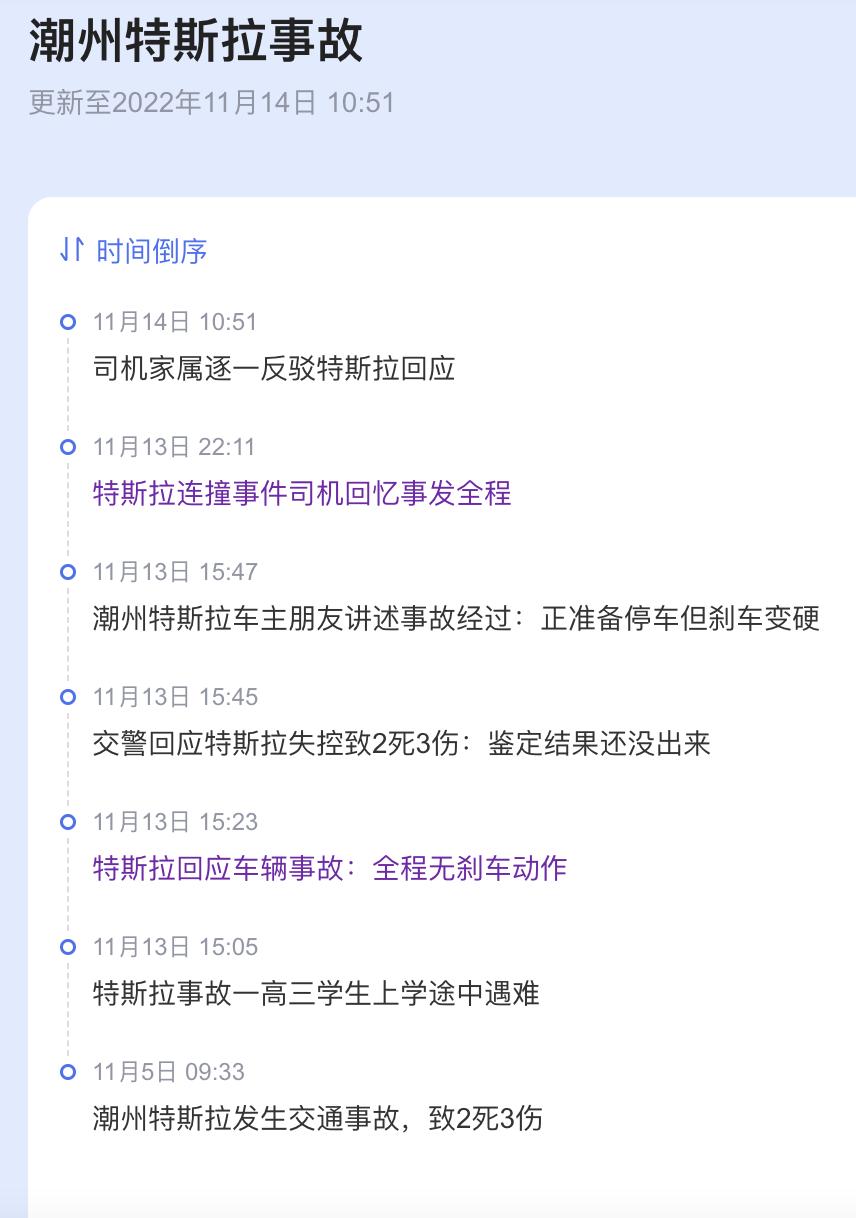Click timeline dot next to 11月13日 15:45
This screenshot has width=856, height=1218.
pos(67,697)
